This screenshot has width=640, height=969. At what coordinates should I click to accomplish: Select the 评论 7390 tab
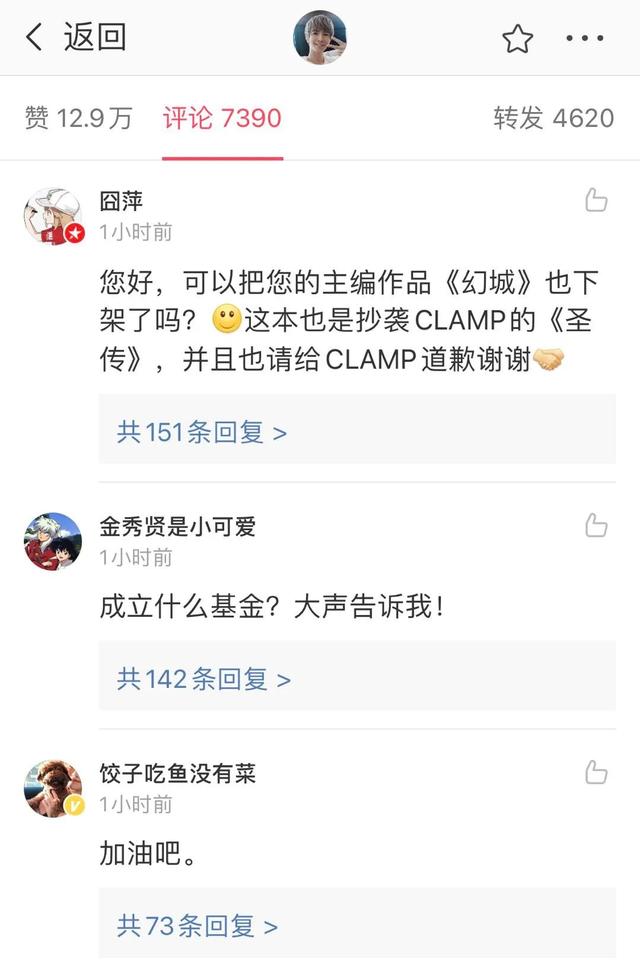coord(222,118)
